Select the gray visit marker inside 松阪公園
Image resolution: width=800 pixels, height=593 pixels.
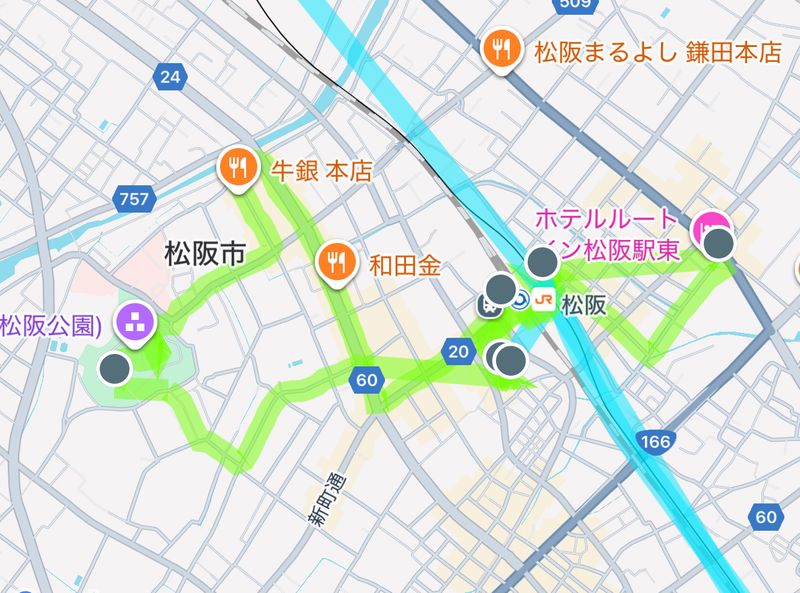point(114,368)
